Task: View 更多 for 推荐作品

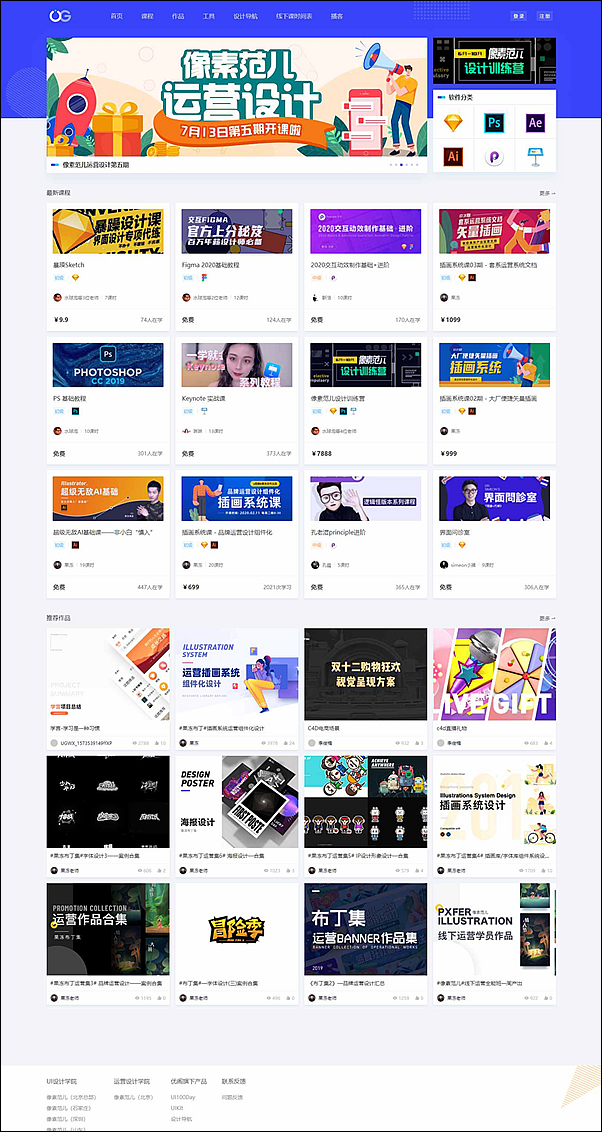Action: [547, 619]
